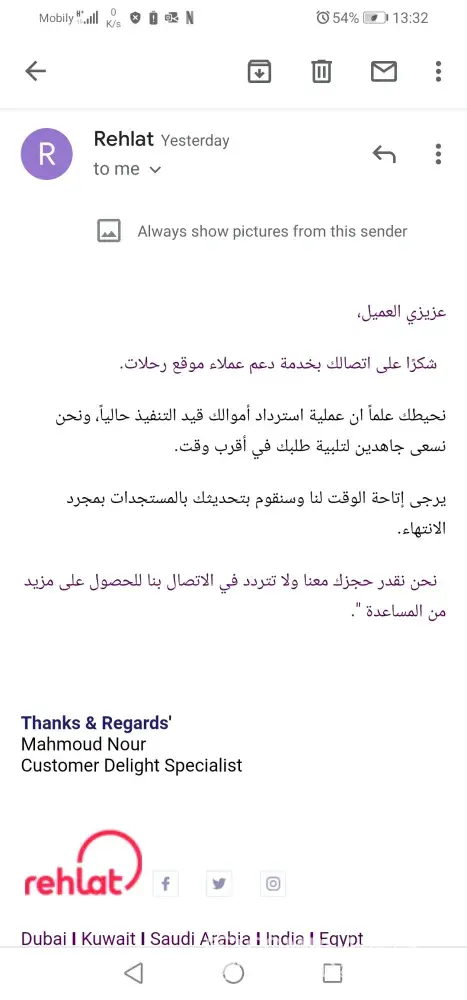Expand recipient details next to 'to me'
467x1000 pixels.
(155, 170)
